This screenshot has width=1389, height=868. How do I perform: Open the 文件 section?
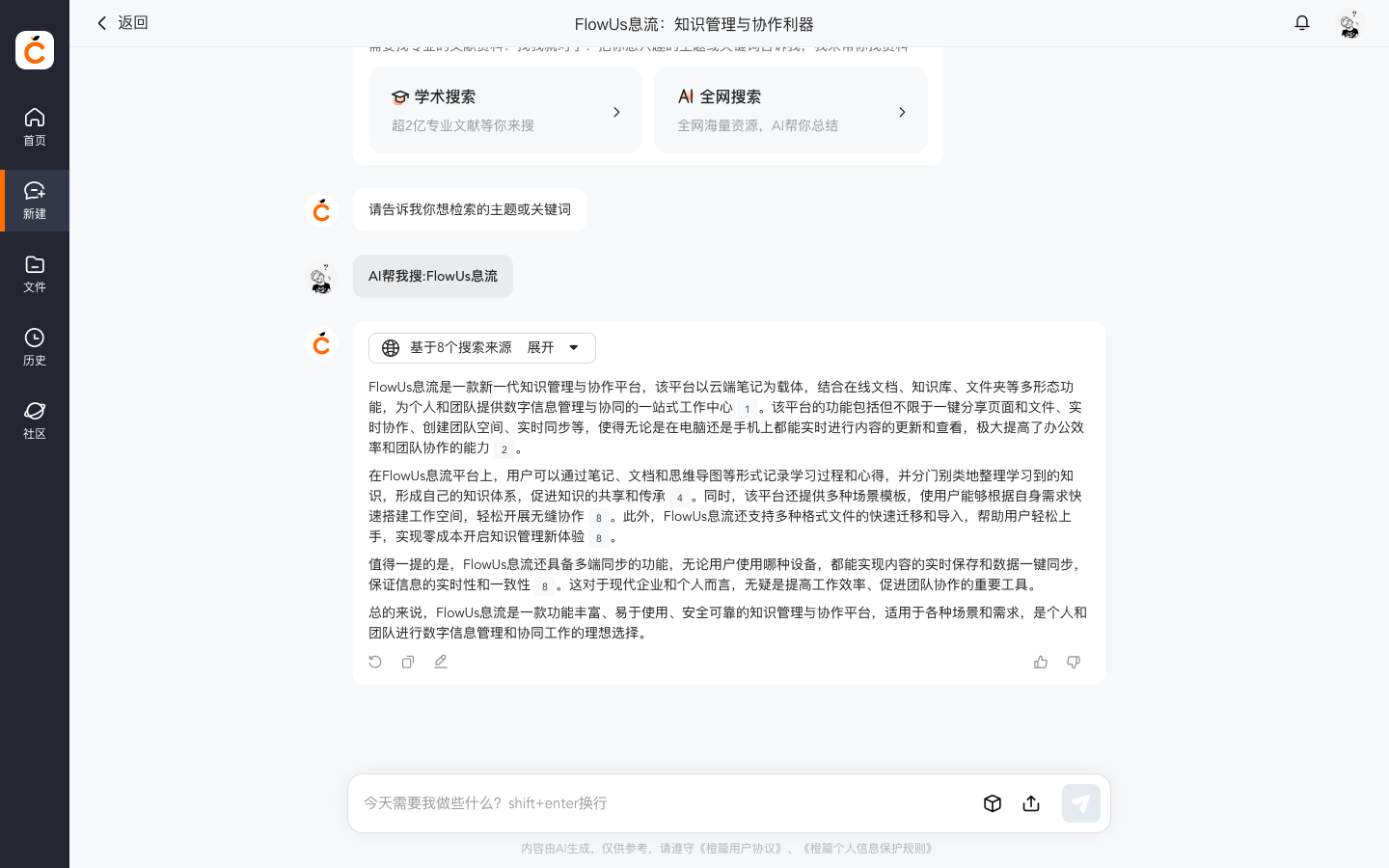coord(35,274)
